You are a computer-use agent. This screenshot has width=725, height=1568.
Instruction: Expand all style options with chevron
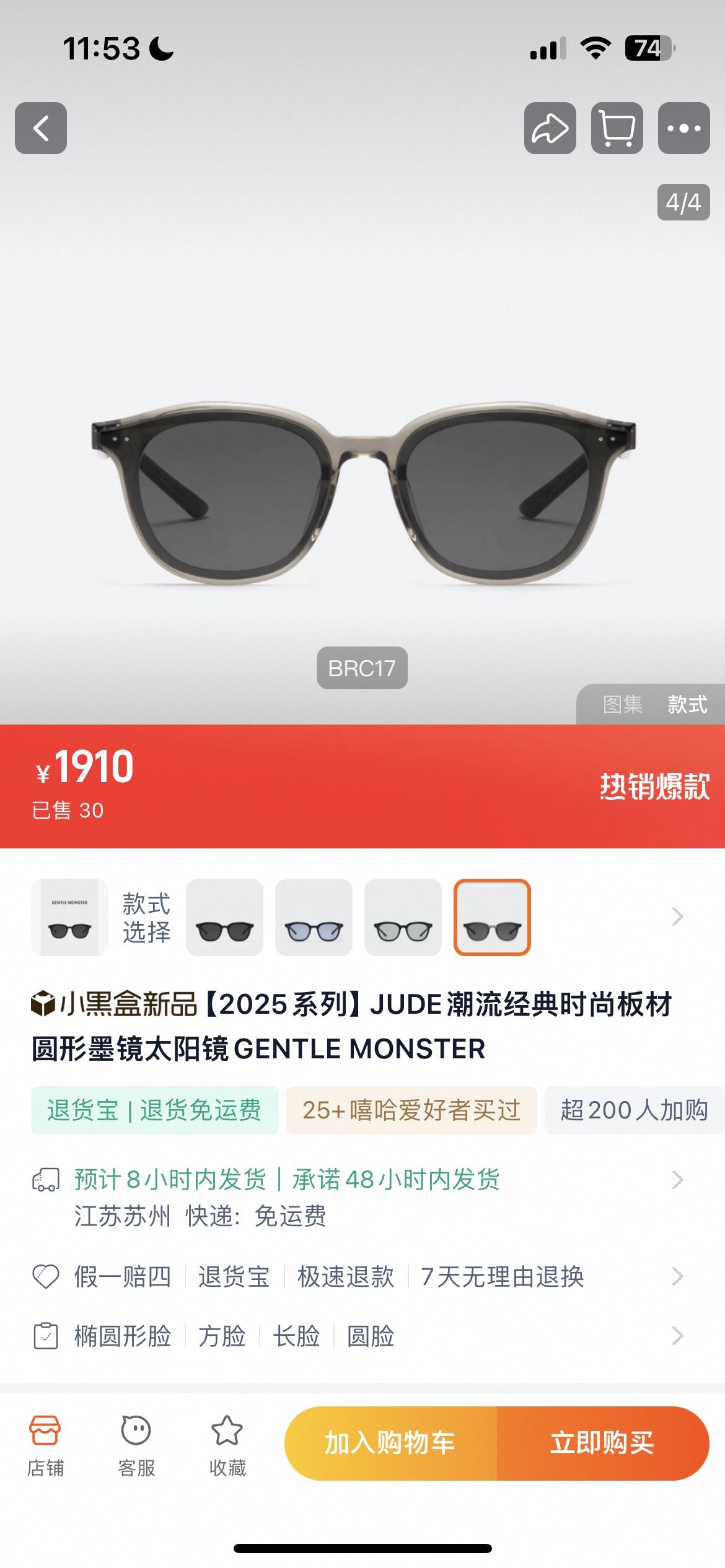pyautogui.click(x=677, y=917)
